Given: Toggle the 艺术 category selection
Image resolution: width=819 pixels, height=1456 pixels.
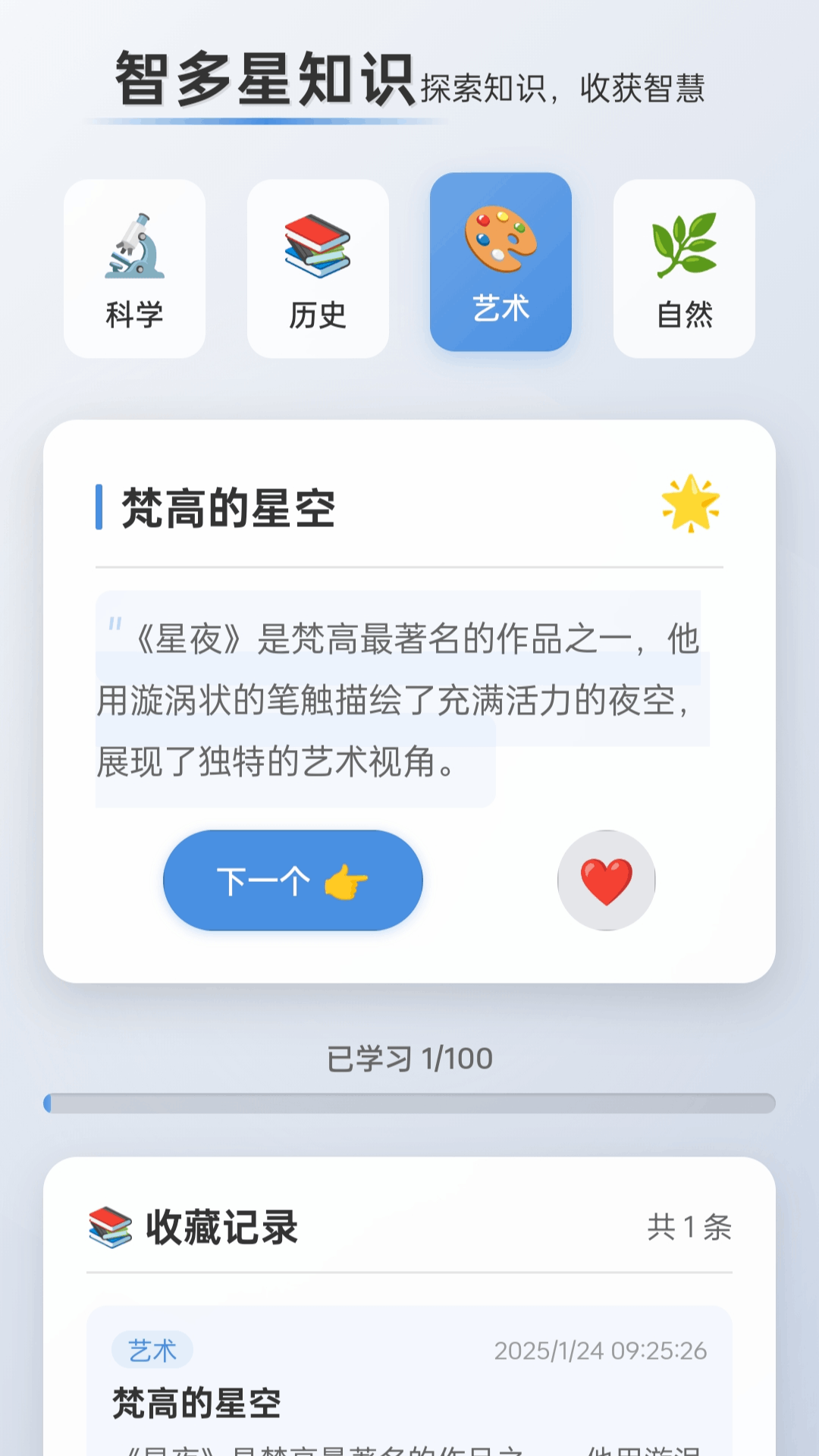Looking at the screenshot, I should click(x=500, y=264).
